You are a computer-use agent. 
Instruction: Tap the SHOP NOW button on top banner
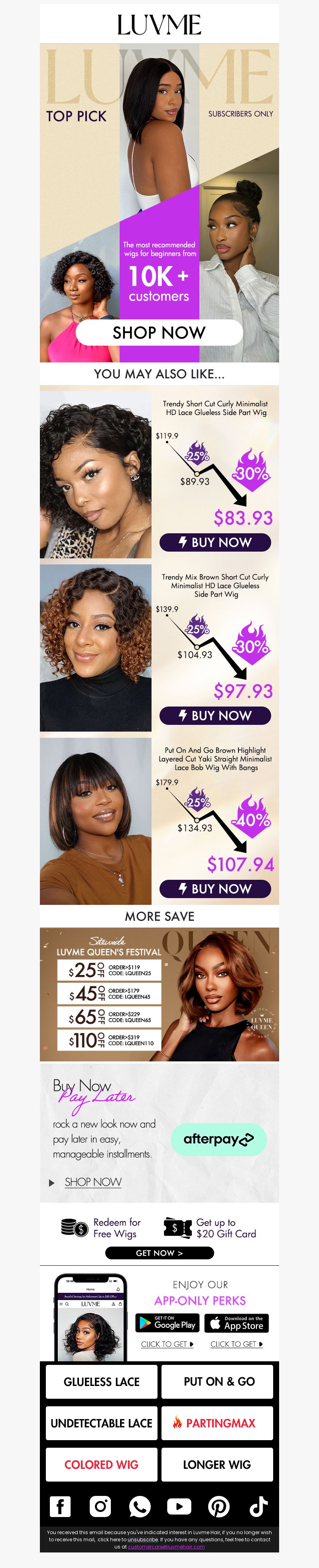tap(159, 332)
